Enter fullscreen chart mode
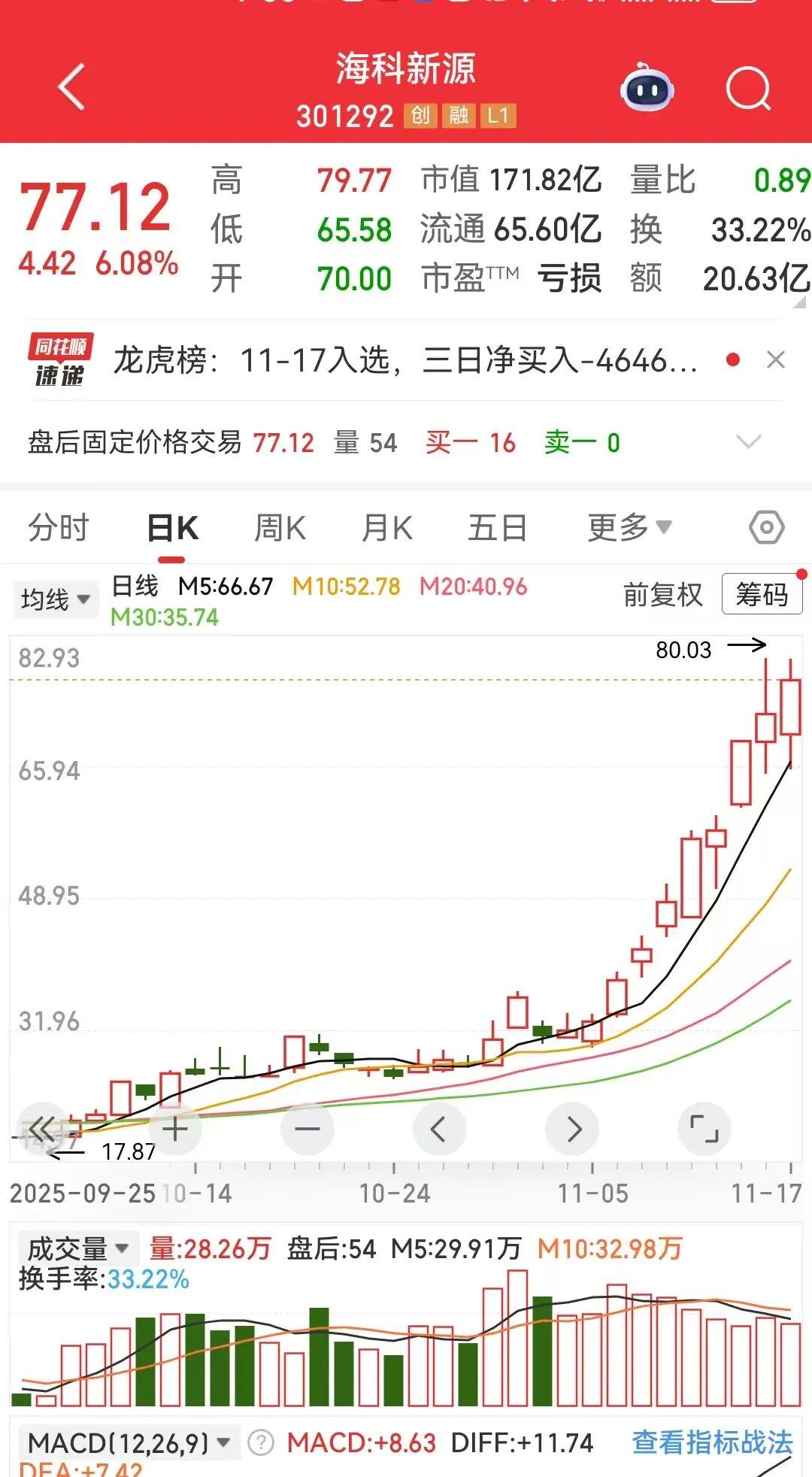Image resolution: width=812 pixels, height=1477 pixels. (x=704, y=1128)
